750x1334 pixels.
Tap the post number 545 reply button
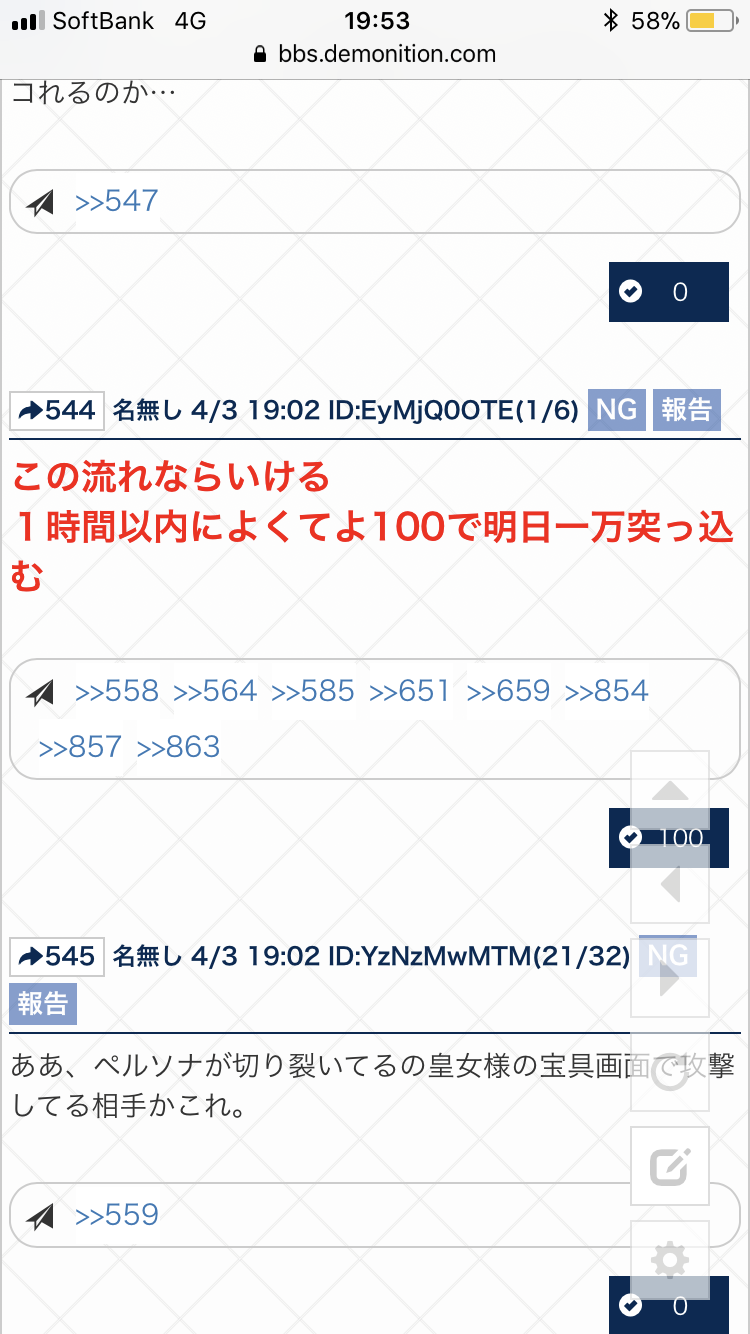point(58,956)
